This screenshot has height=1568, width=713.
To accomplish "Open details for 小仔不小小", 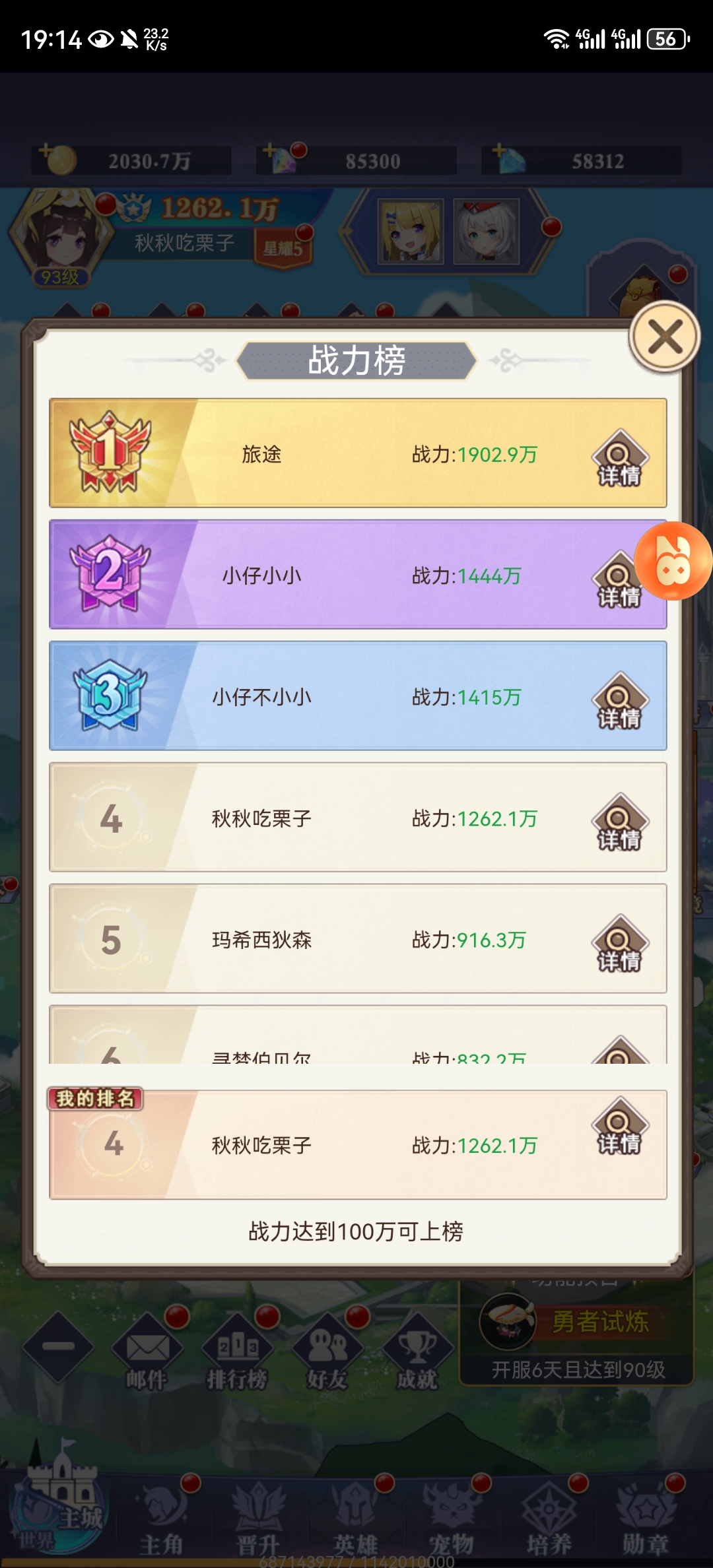I will [619, 701].
